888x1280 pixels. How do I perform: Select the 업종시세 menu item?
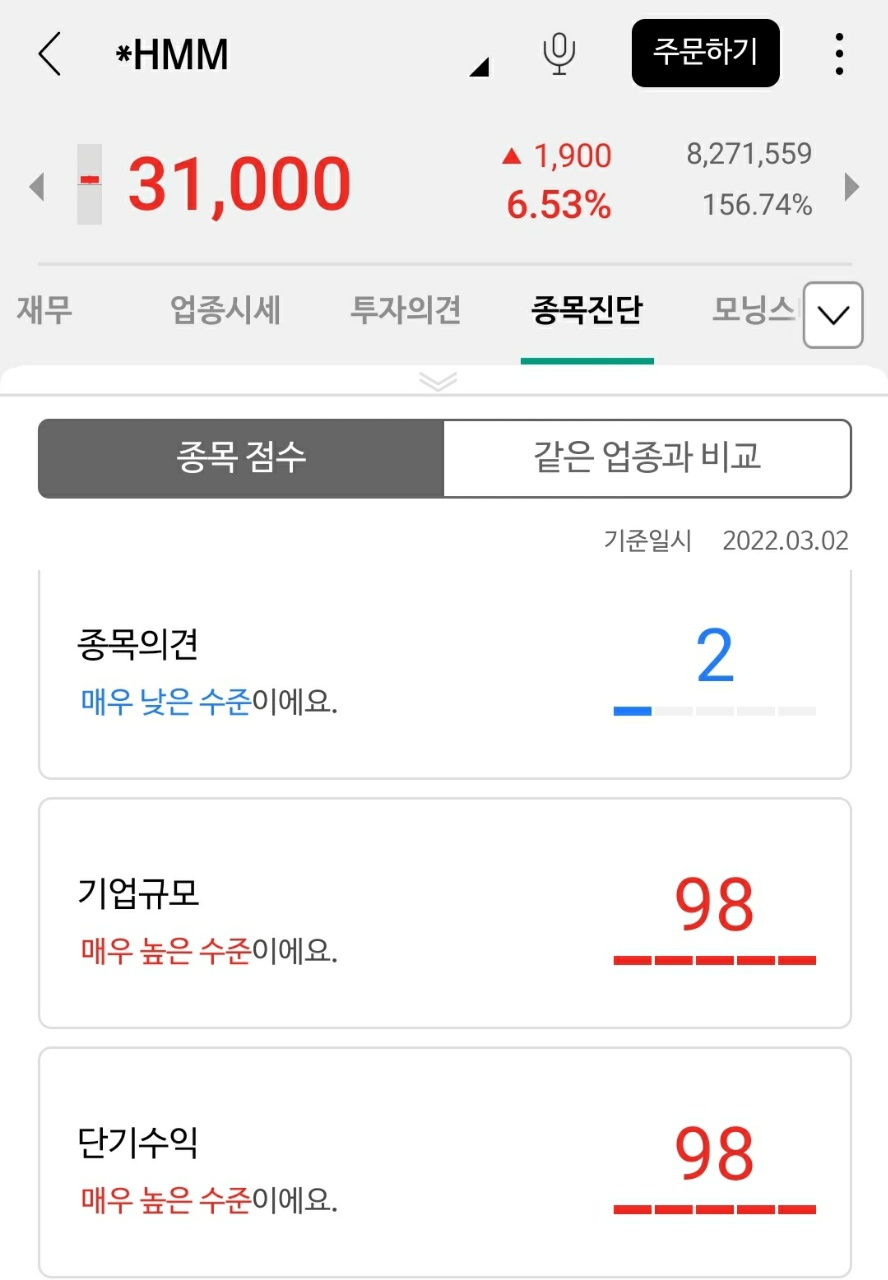coord(224,311)
